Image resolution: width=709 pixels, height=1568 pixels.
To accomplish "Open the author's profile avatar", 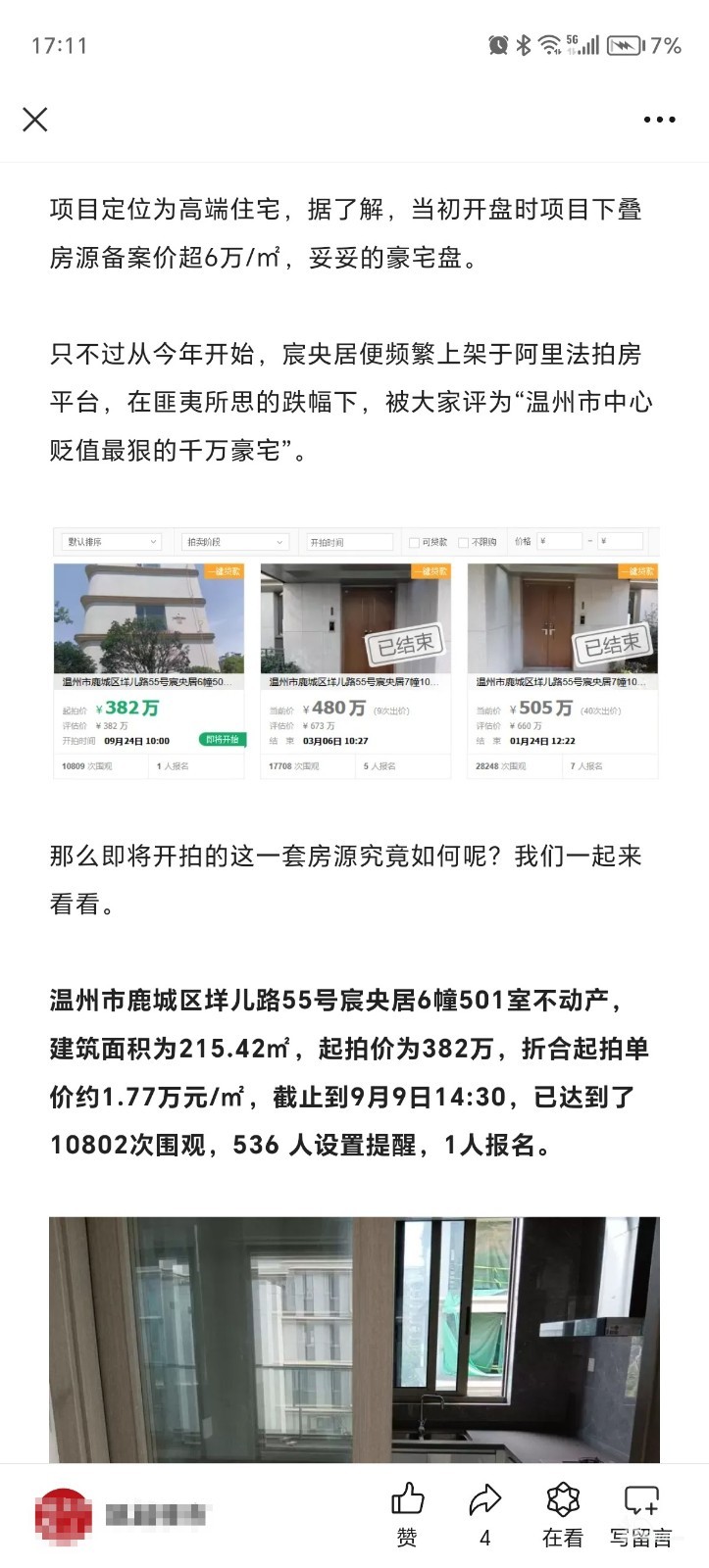I will pyautogui.click(x=64, y=1515).
